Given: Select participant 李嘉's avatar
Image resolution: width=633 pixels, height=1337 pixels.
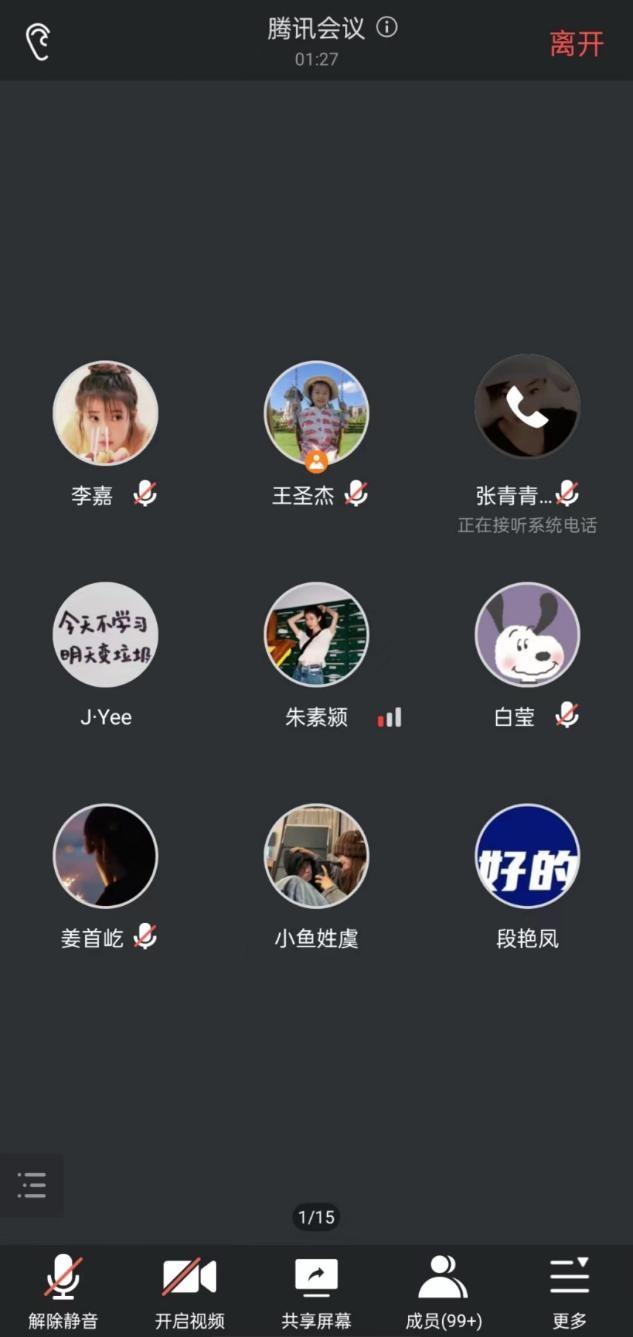Looking at the screenshot, I should [105, 413].
